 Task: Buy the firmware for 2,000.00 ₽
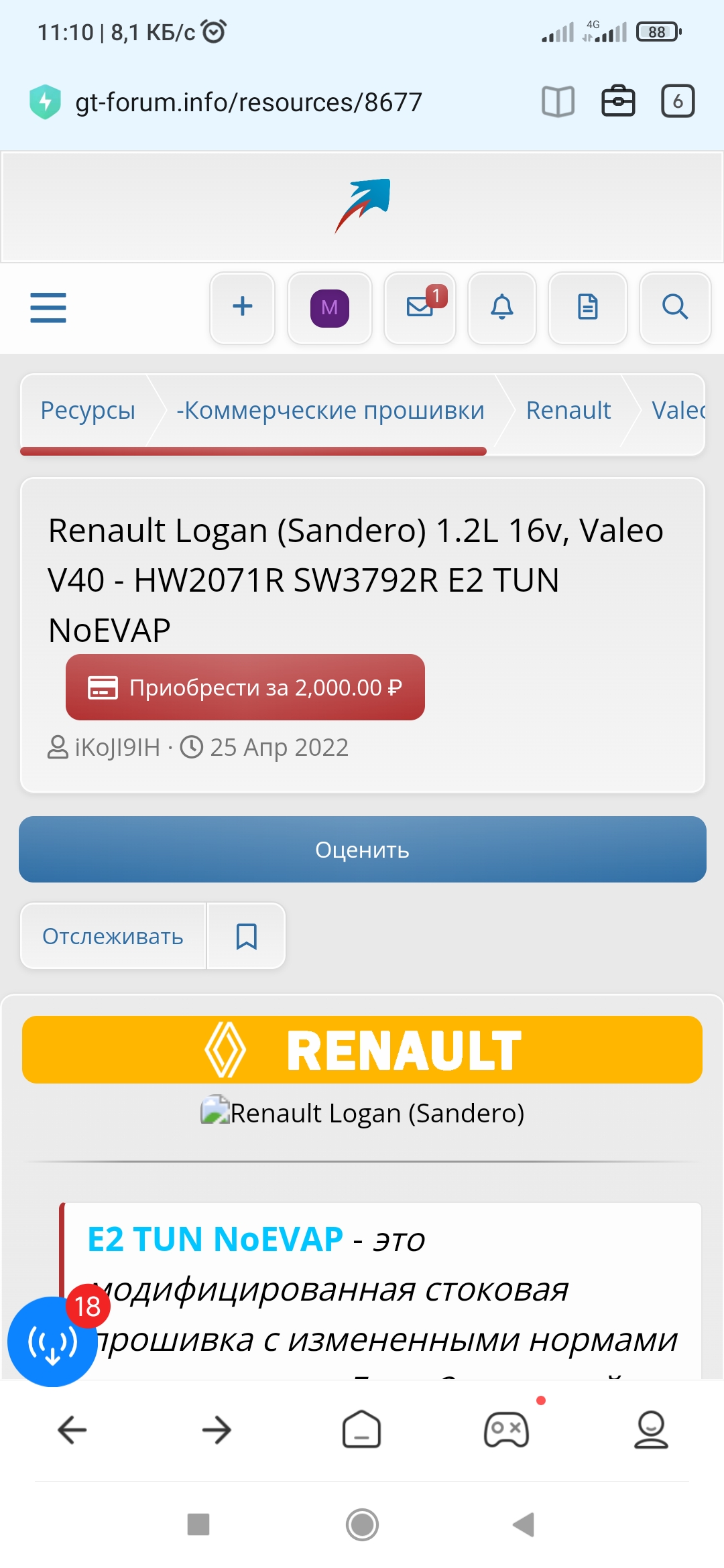pos(245,688)
